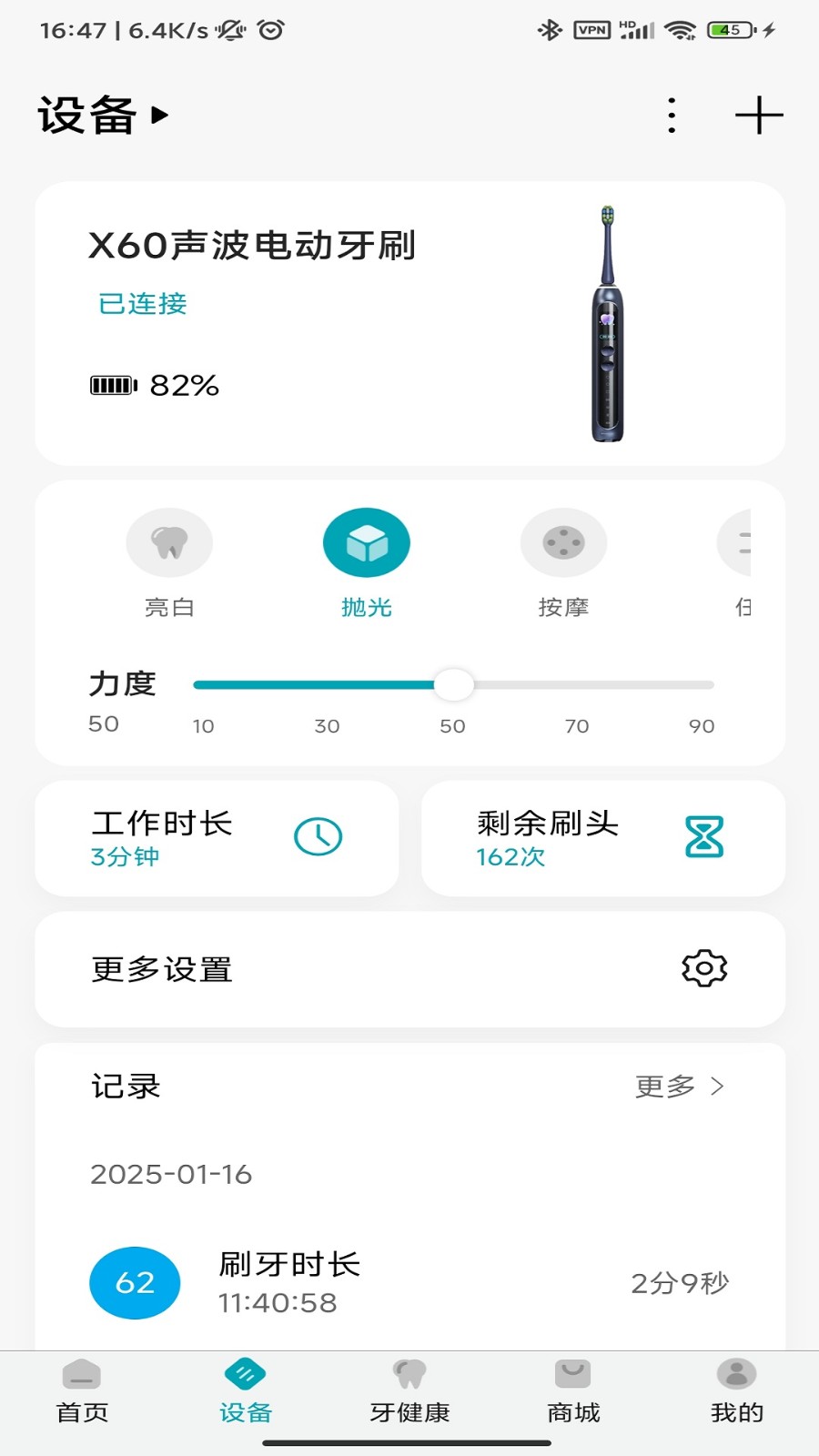Viewport: 819px width, 1456px height.
Task: Open the 工作时长 clock icon
Action: coord(317,836)
